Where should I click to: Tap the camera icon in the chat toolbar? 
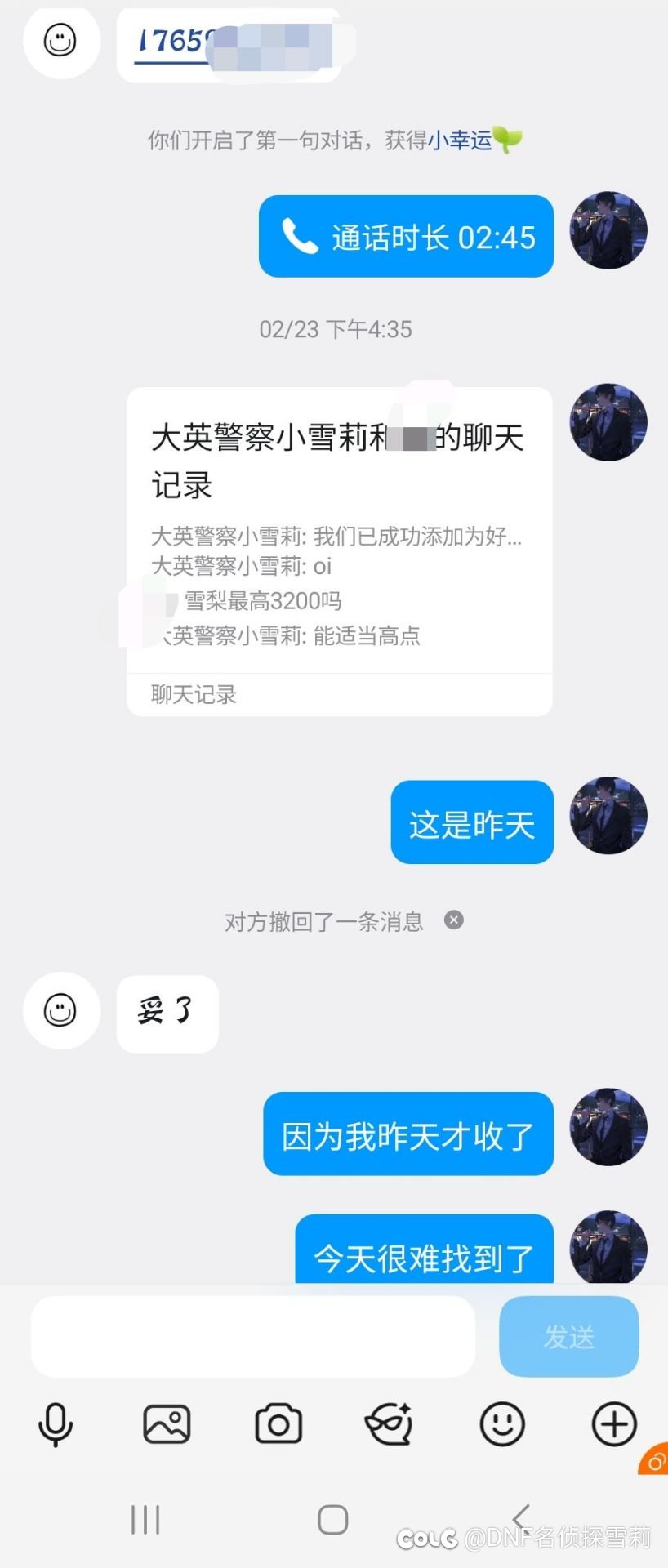coord(278,1423)
